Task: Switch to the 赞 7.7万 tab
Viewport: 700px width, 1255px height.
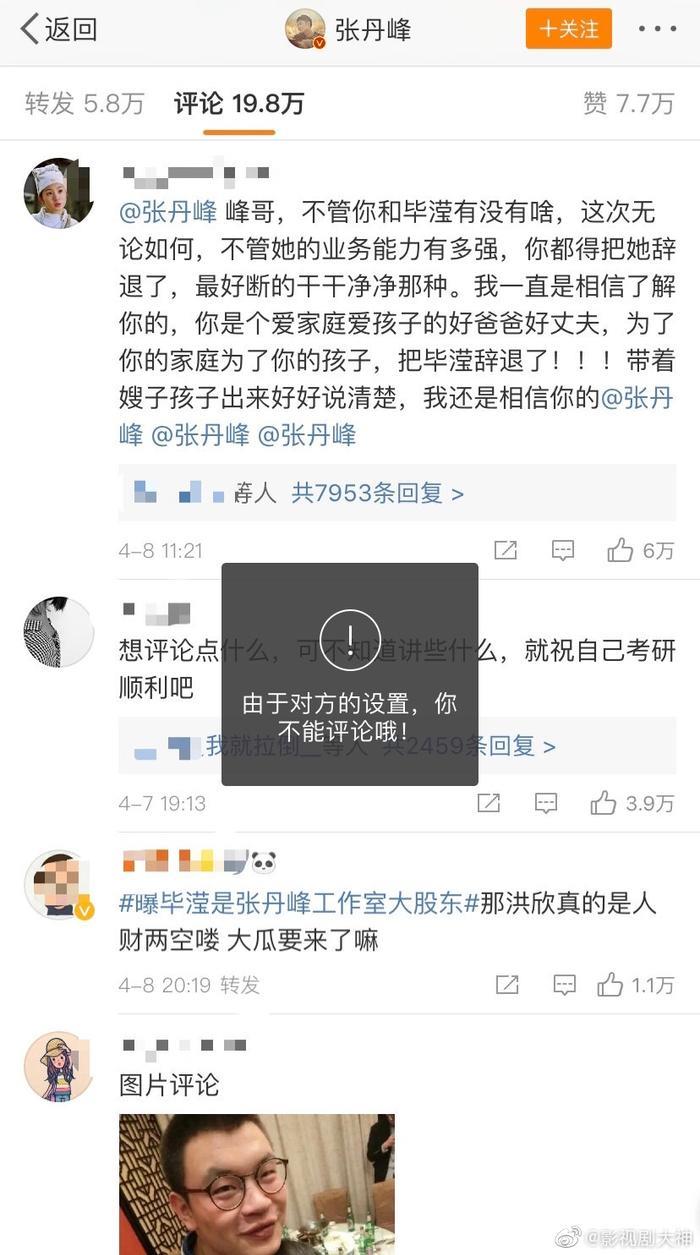Action: point(629,103)
